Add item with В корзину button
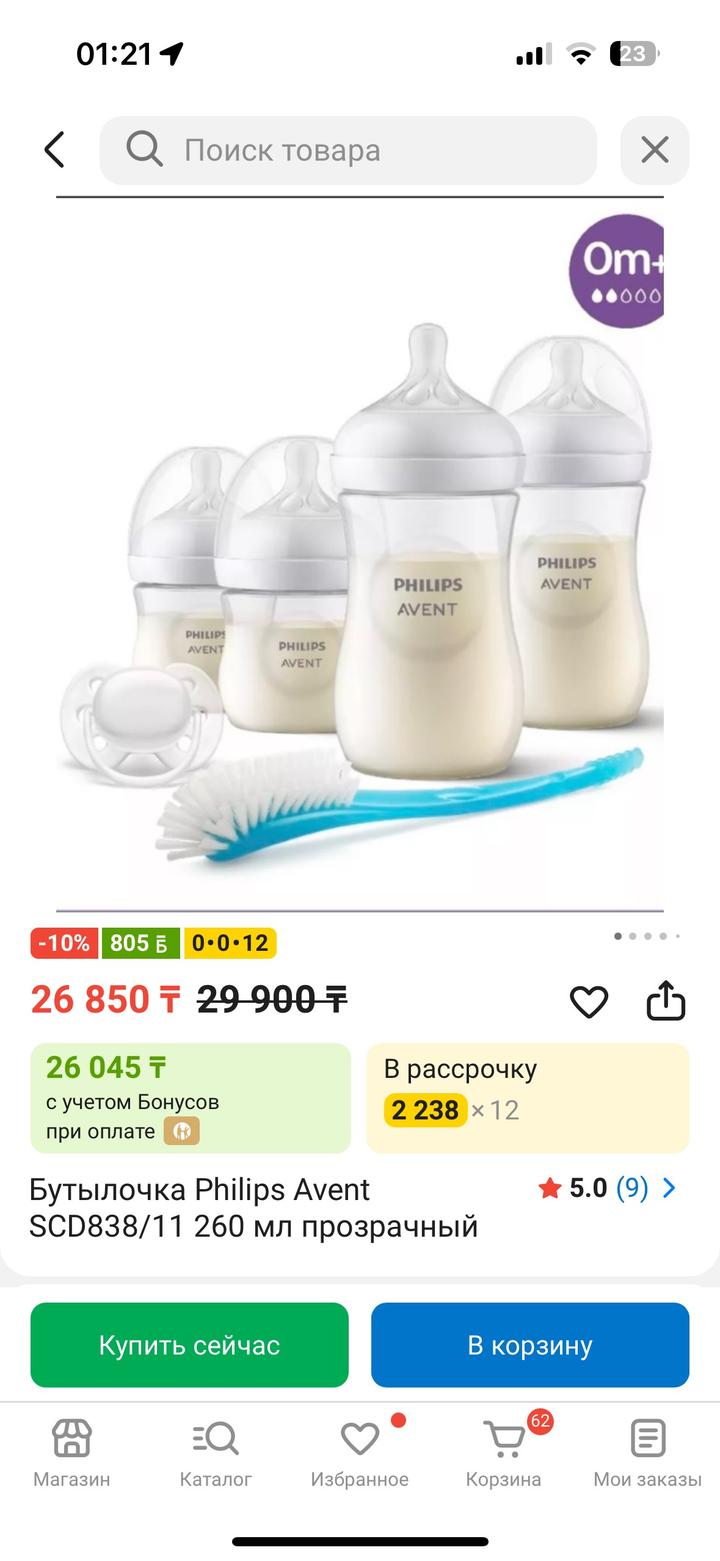The image size is (720, 1561). (x=530, y=1345)
